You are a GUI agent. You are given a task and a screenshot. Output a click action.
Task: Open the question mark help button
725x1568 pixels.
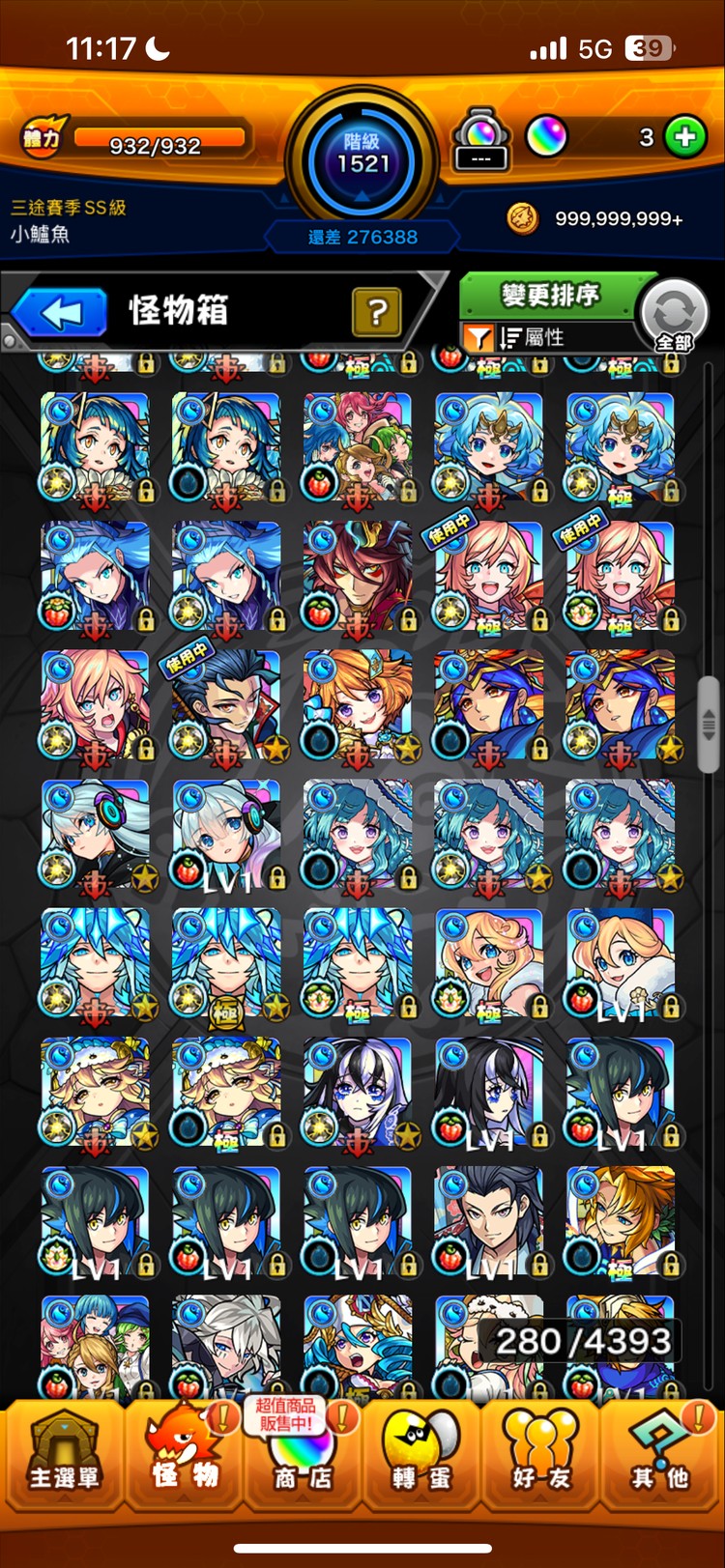tap(377, 312)
